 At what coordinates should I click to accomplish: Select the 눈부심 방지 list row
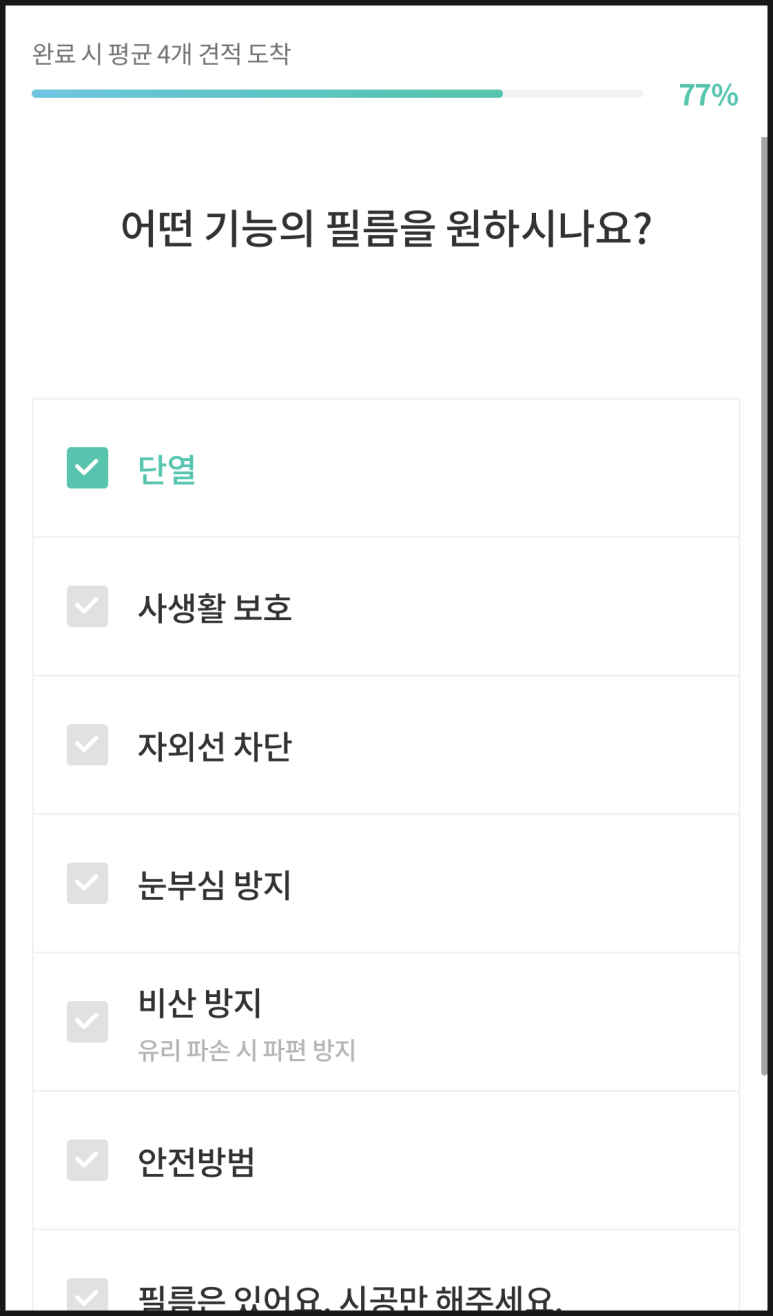[x=386, y=883]
